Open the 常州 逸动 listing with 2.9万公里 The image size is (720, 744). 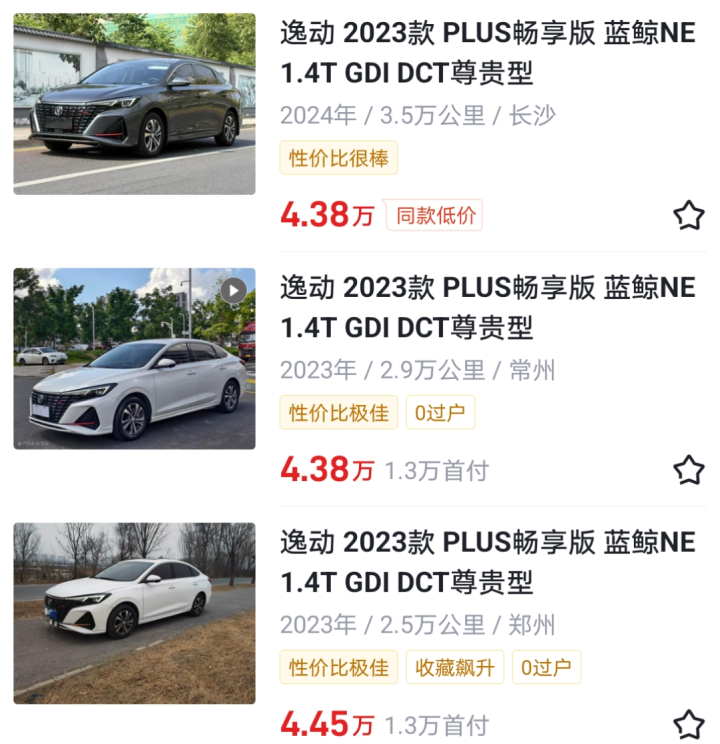(486, 308)
